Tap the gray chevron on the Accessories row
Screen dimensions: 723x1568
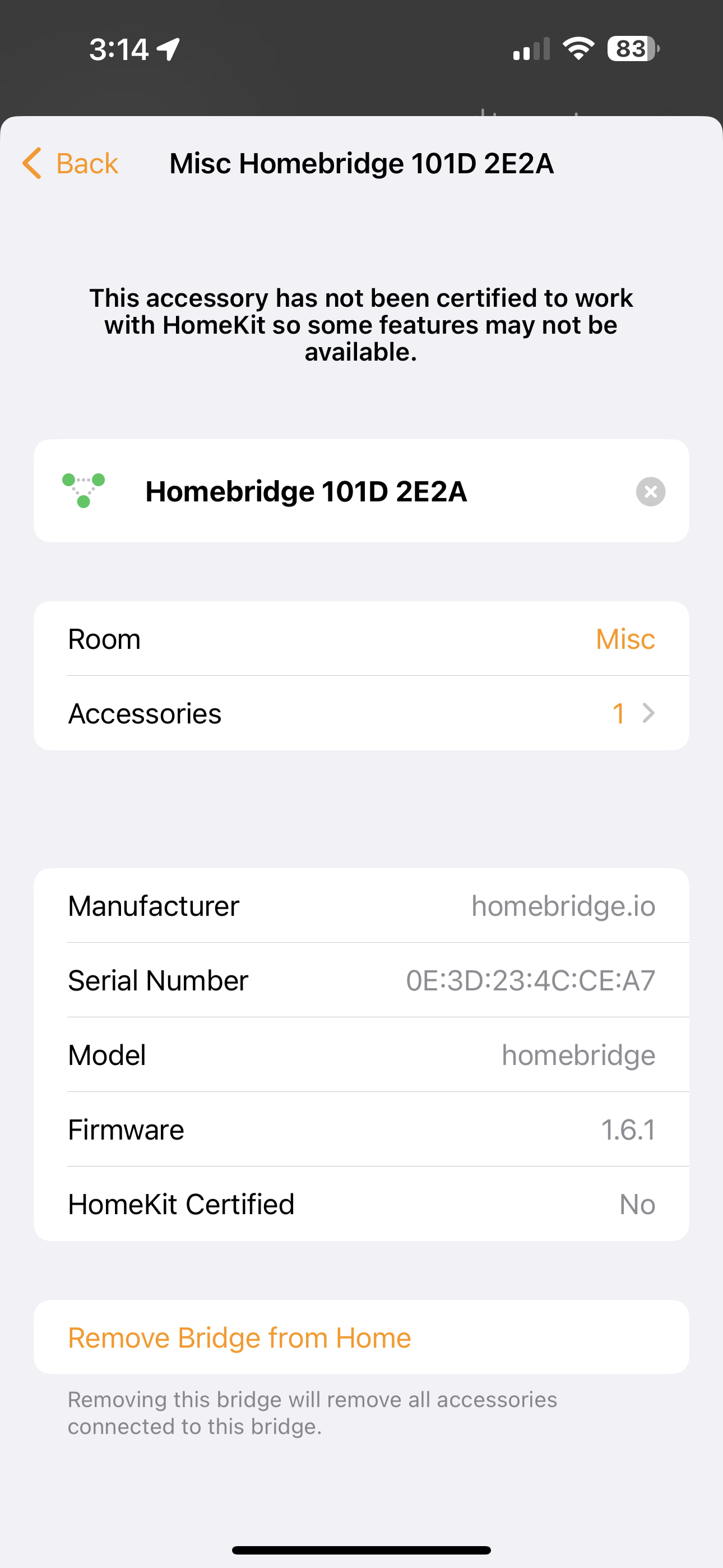tap(648, 713)
